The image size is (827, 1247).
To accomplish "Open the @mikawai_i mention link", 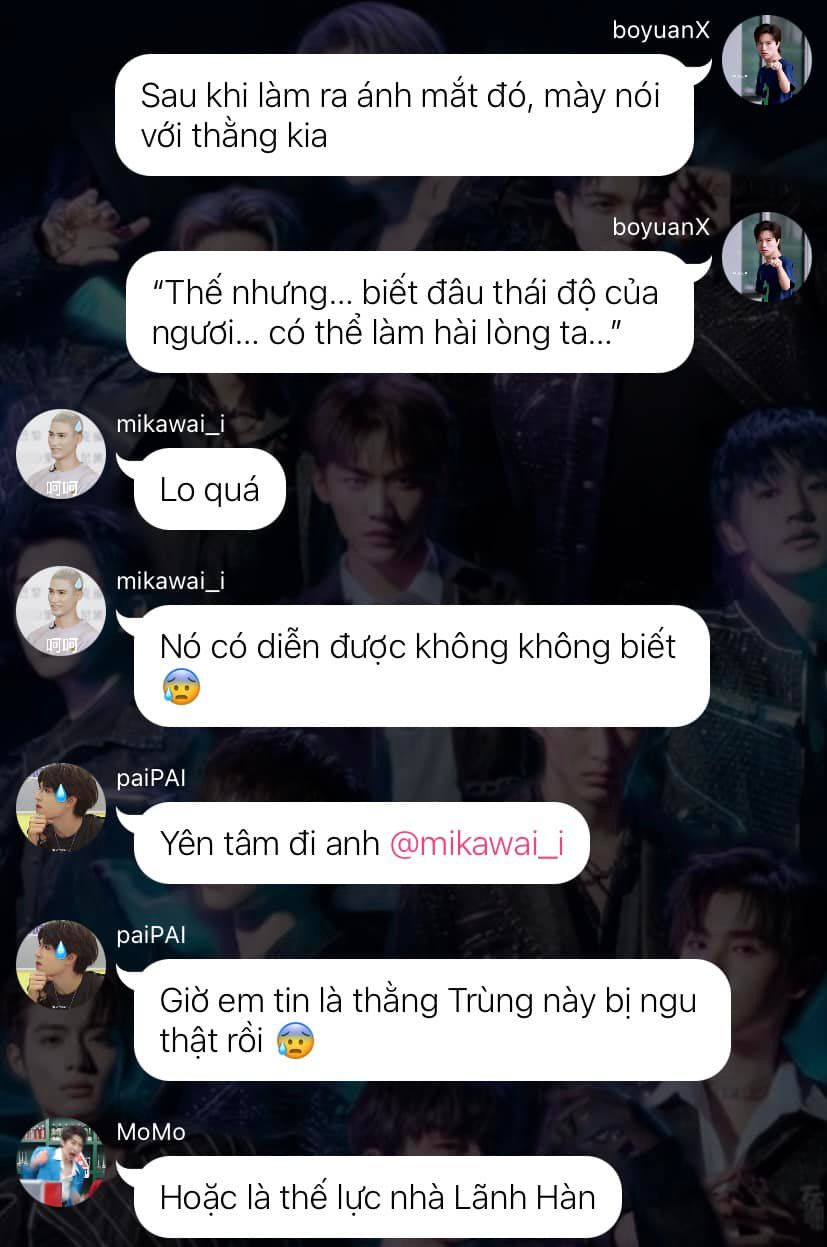I will click(475, 843).
